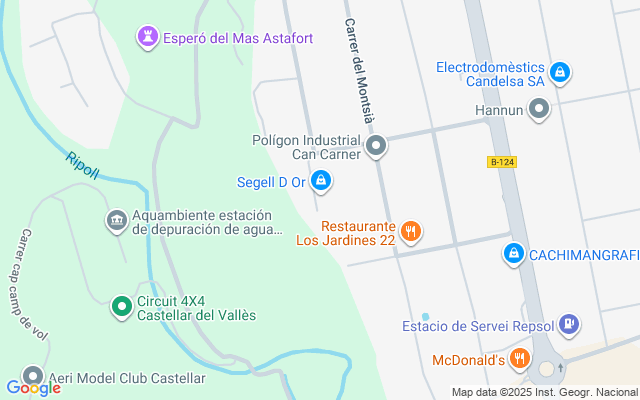Open the Esperó del Mas Astafort marker
The height and width of the screenshot is (400, 640).
pyautogui.click(x=148, y=38)
